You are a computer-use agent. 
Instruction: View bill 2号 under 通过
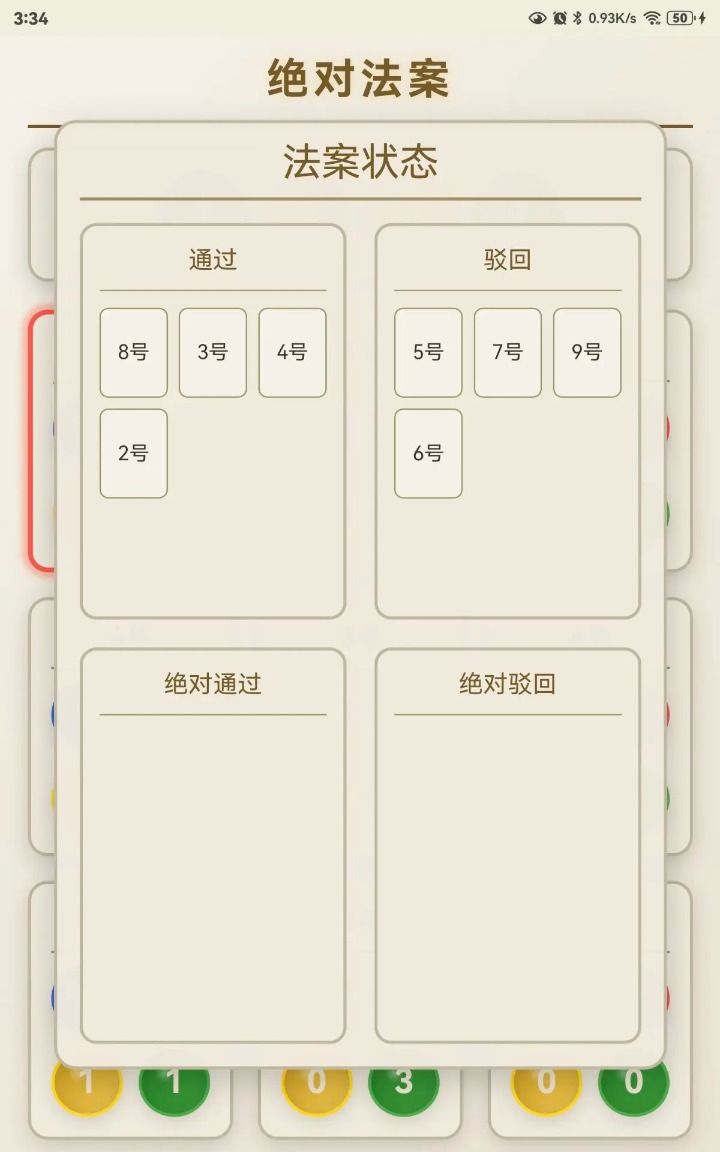pos(133,453)
